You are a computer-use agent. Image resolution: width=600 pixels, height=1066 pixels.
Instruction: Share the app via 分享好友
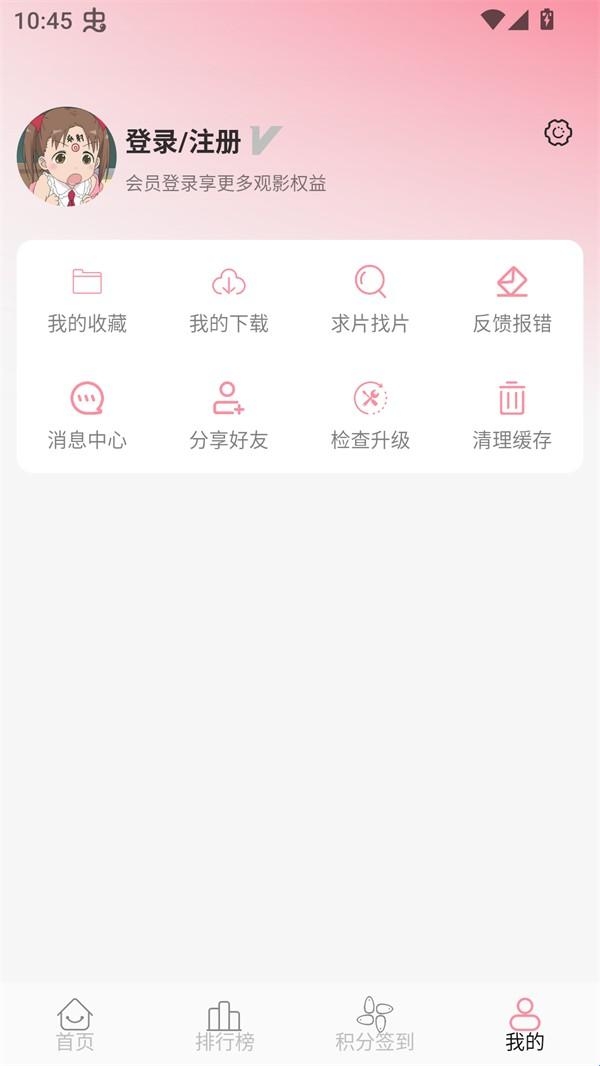229,416
